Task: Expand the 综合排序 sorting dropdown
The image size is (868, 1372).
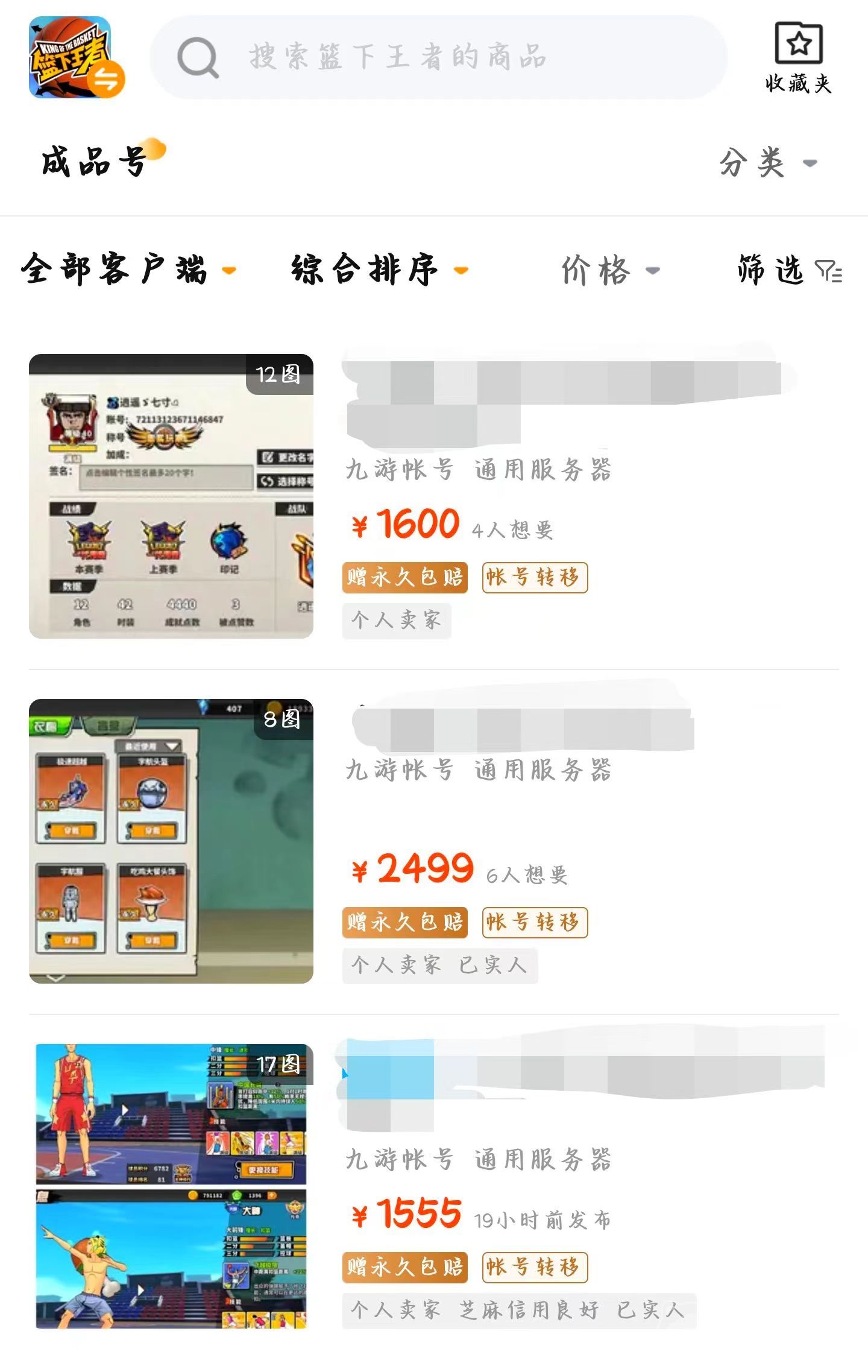Action: (379, 270)
